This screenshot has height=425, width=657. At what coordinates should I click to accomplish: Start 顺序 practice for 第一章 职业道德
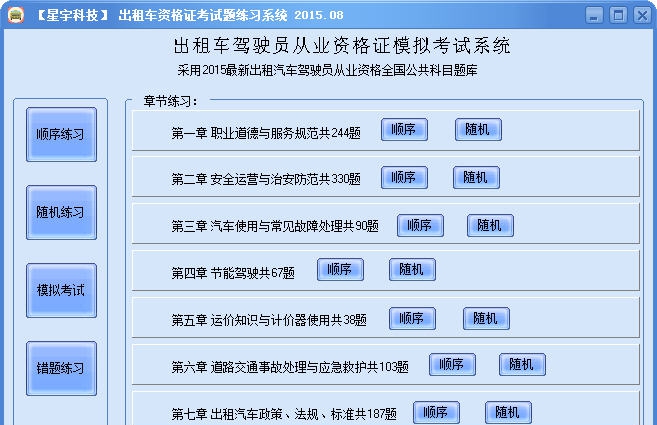click(x=404, y=130)
